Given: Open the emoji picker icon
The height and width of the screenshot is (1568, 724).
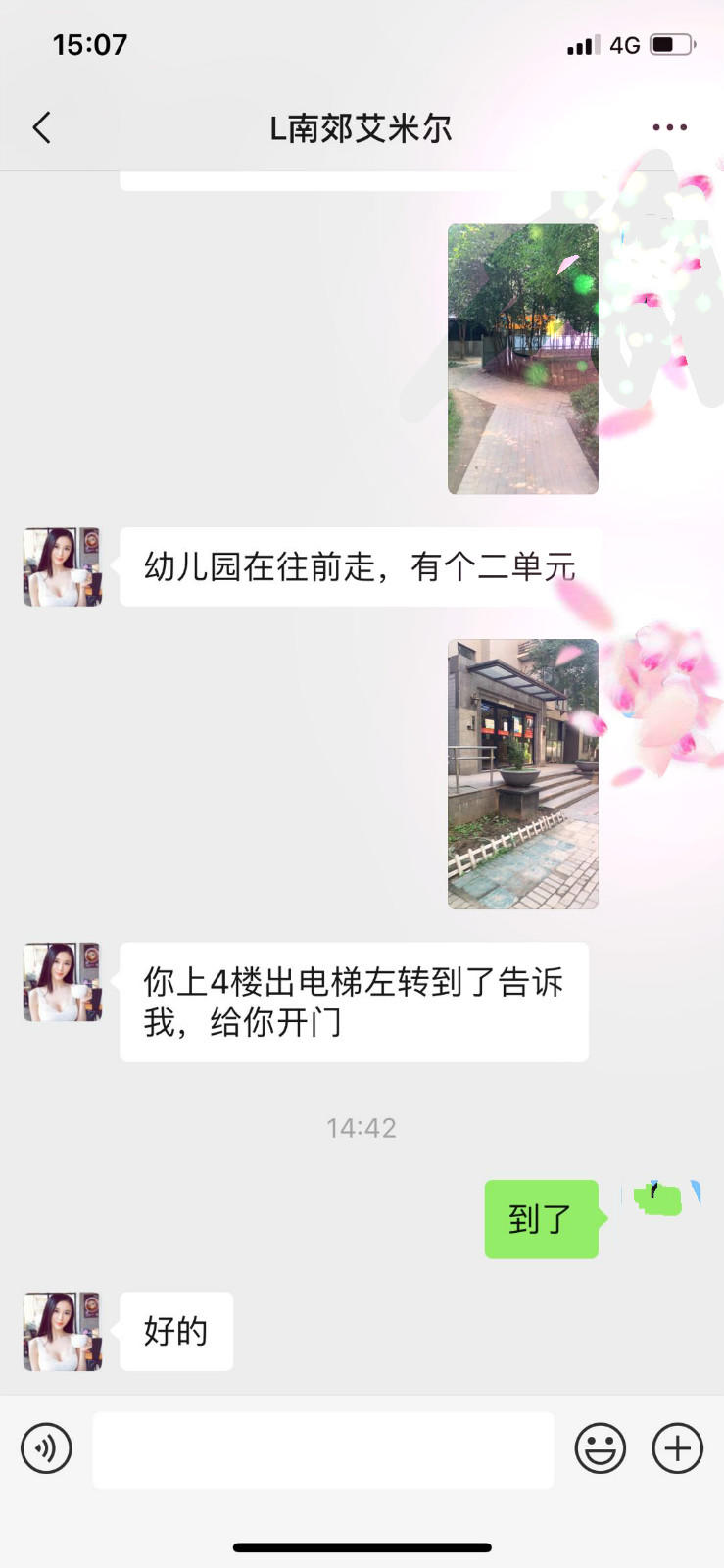Looking at the screenshot, I should point(601,1448).
